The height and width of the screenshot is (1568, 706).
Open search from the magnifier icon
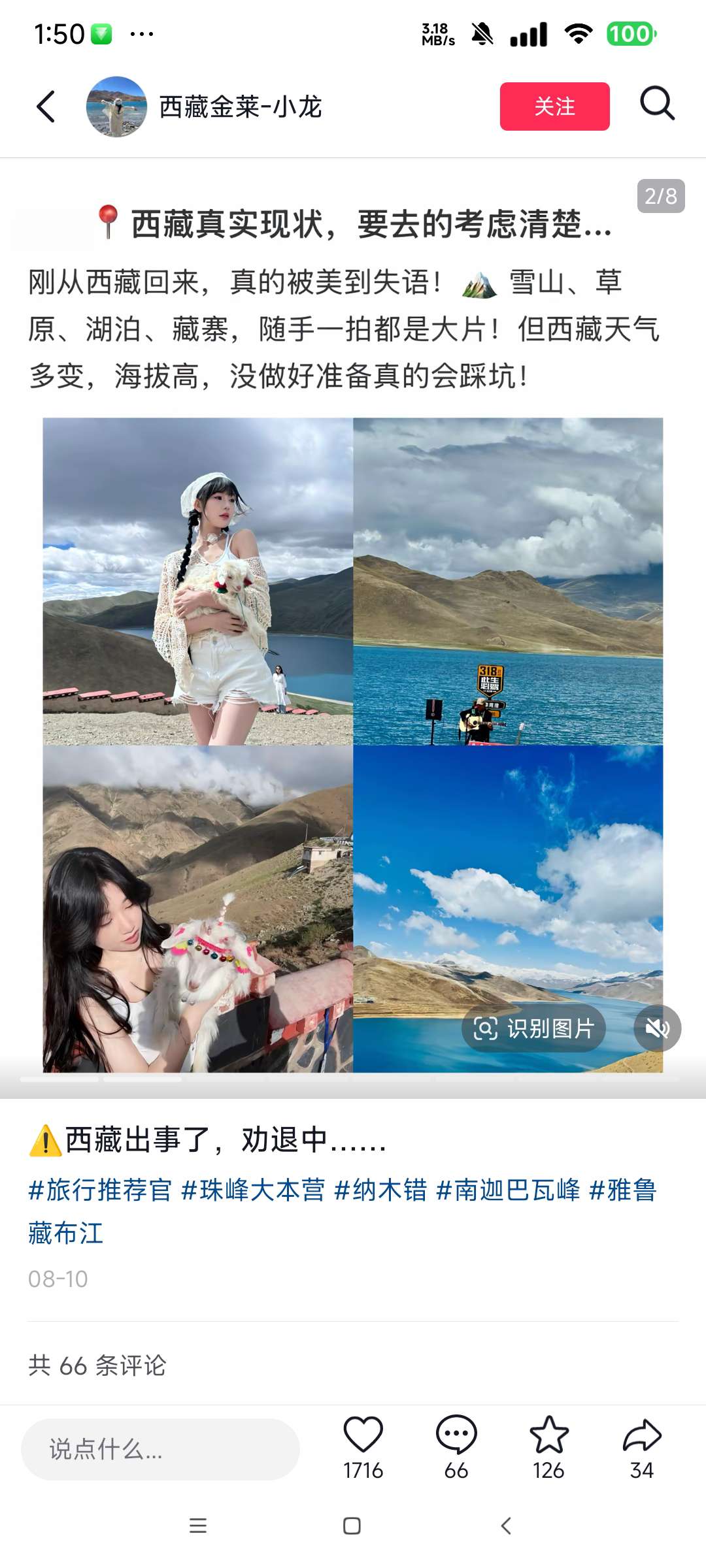coord(657,105)
